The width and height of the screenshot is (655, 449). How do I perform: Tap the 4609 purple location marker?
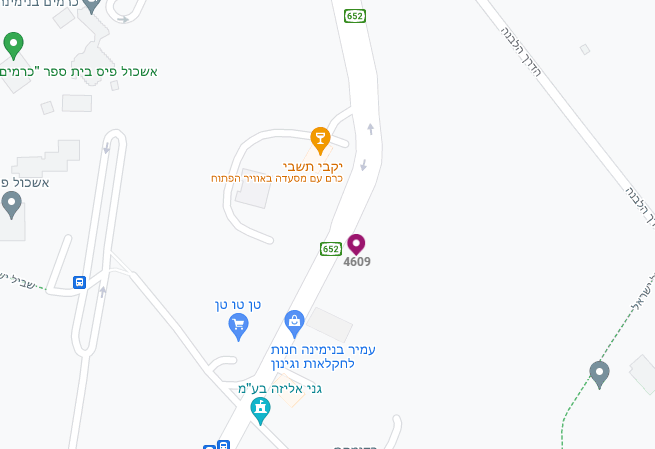[356, 244]
